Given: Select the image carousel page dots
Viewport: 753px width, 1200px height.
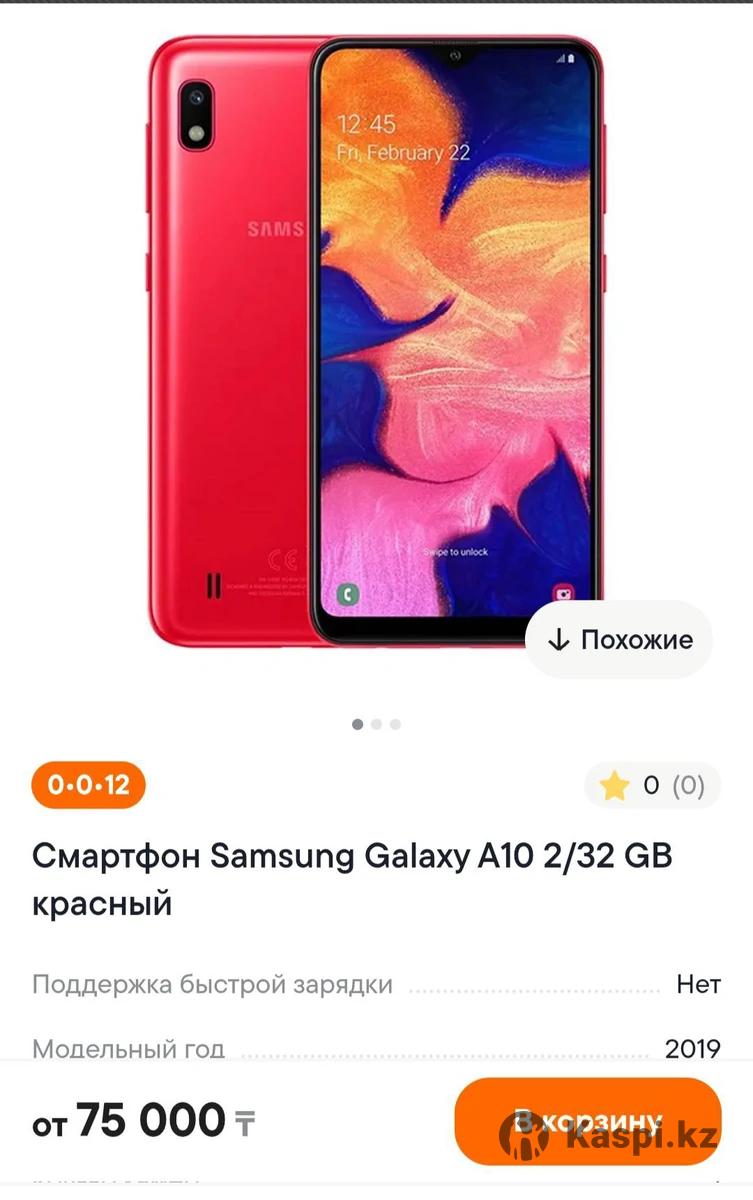Looking at the screenshot, I should [376, 724].
